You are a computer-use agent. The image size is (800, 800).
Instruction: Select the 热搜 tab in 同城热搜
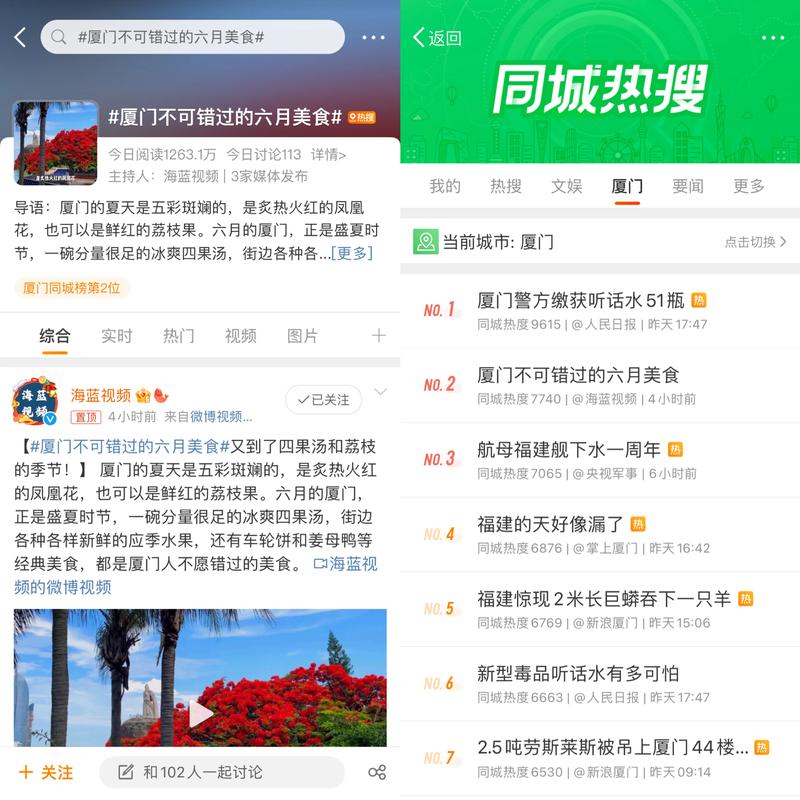[x=505, y=186]
